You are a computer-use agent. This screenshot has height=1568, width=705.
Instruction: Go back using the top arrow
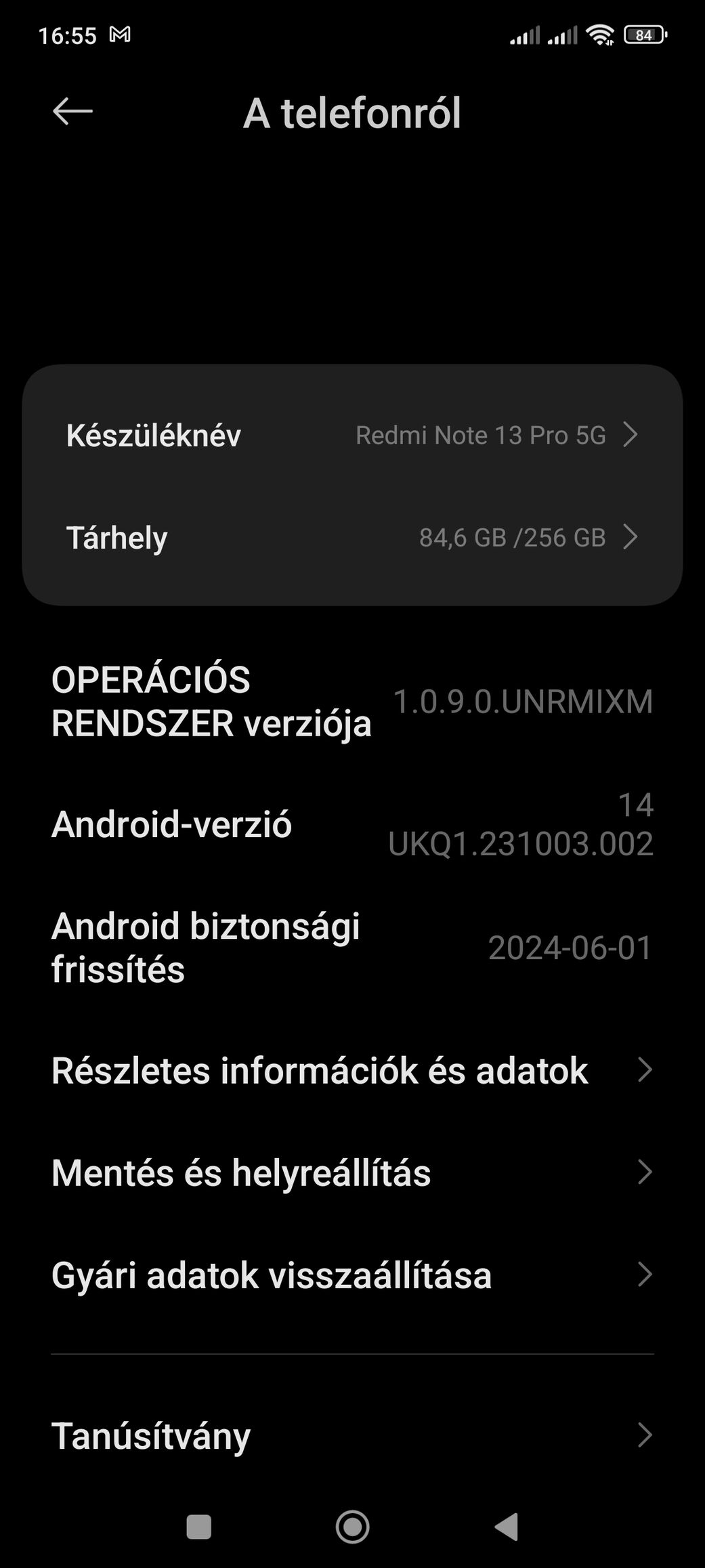pyautogui.click(x=72, y=112)
